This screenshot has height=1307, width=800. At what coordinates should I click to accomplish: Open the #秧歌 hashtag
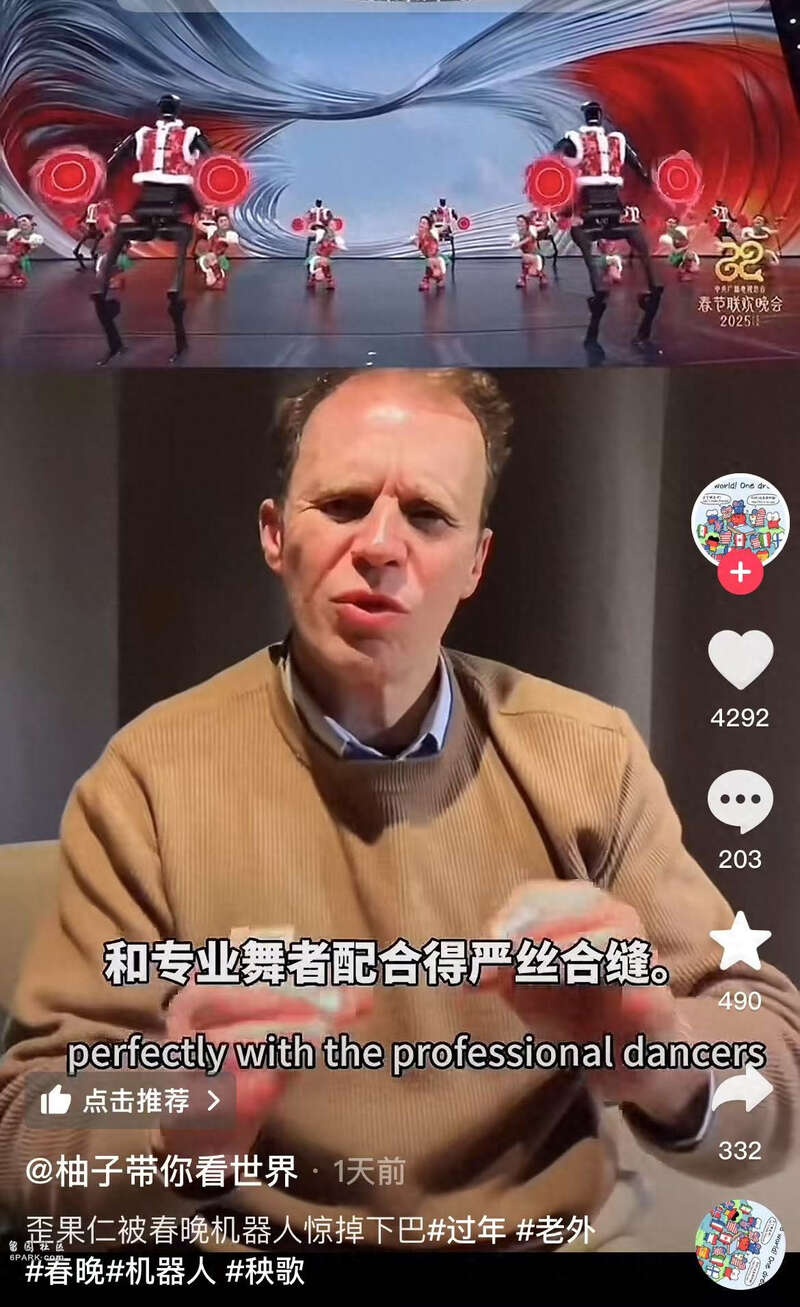click(x=265, y=1272)
